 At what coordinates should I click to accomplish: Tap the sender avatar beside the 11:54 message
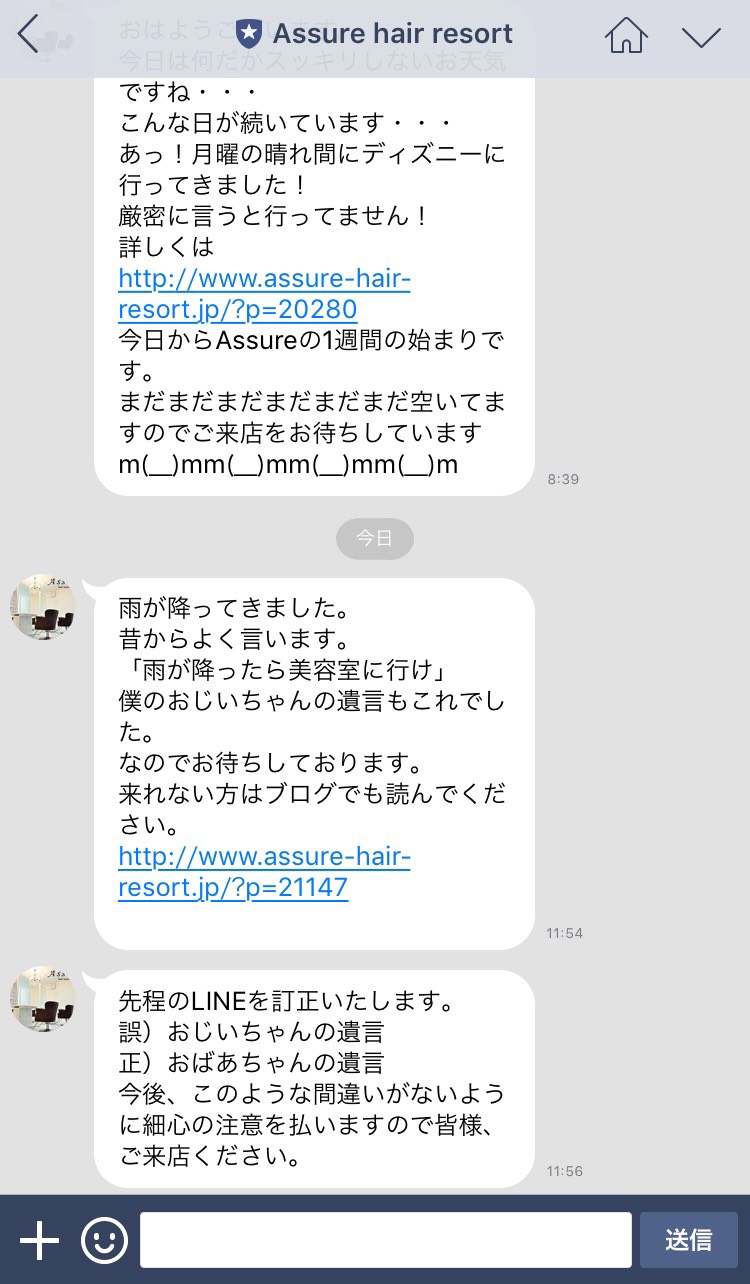(43, 607)
